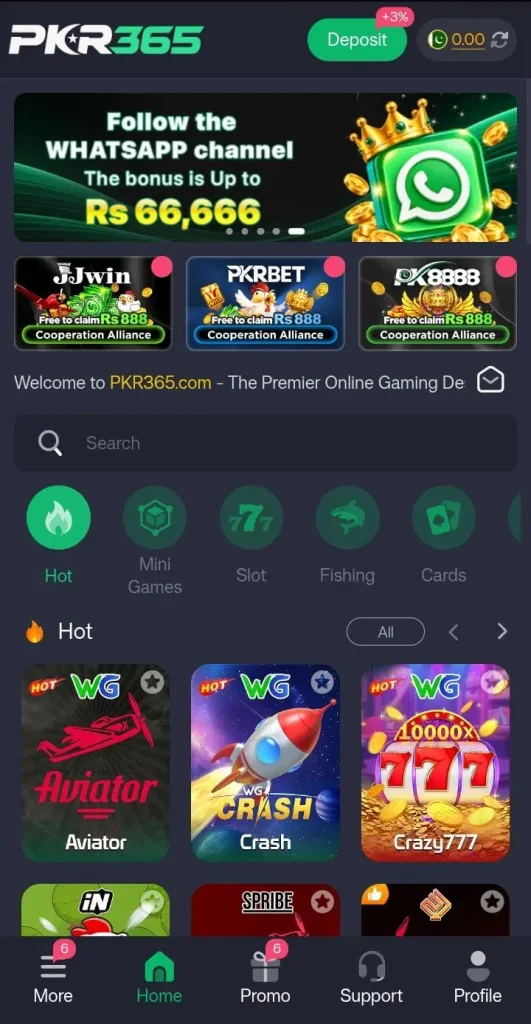Switch to the Cards category
531x1024 pixels.
point(443,536)
